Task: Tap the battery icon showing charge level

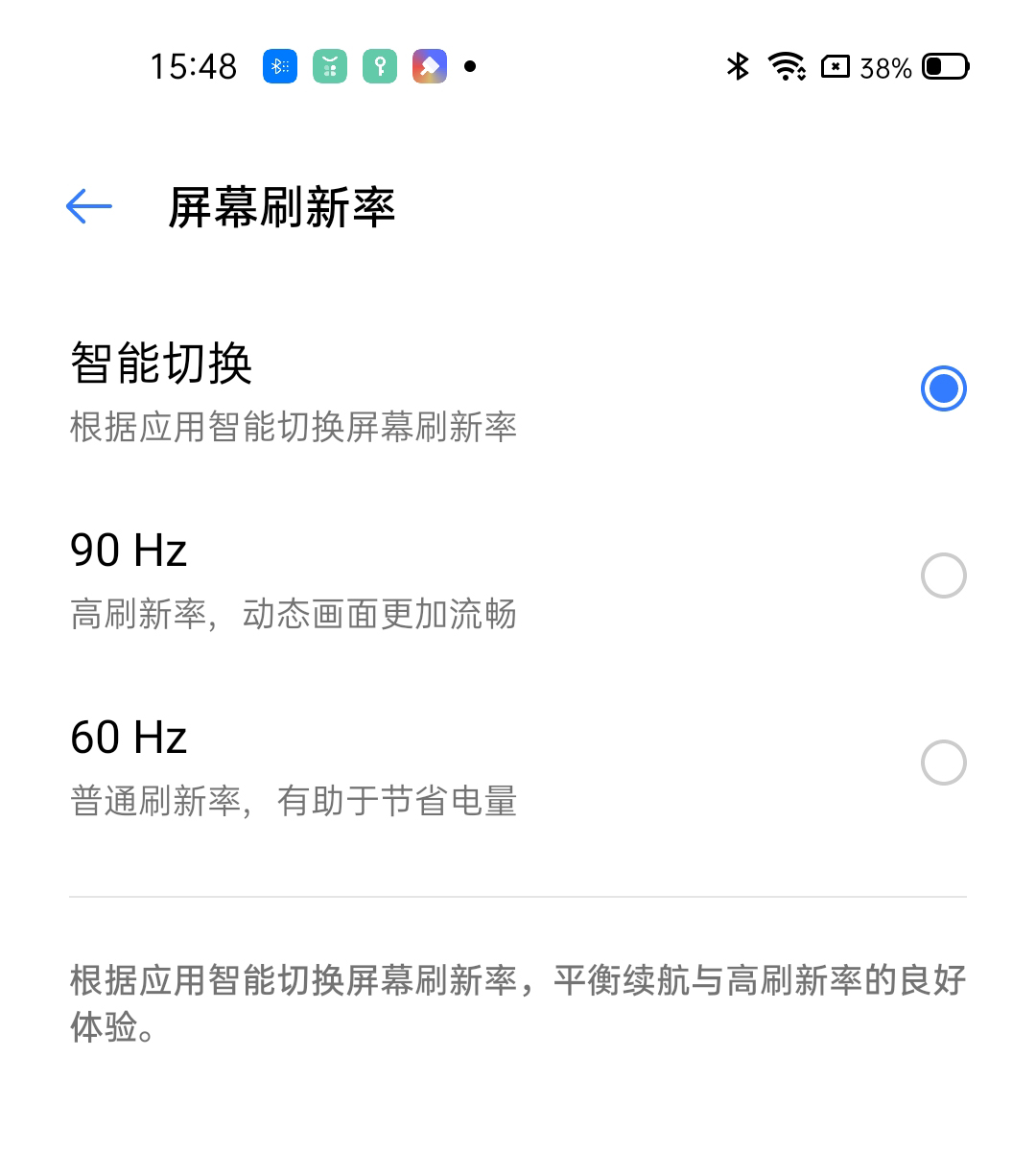Action: 944,67
